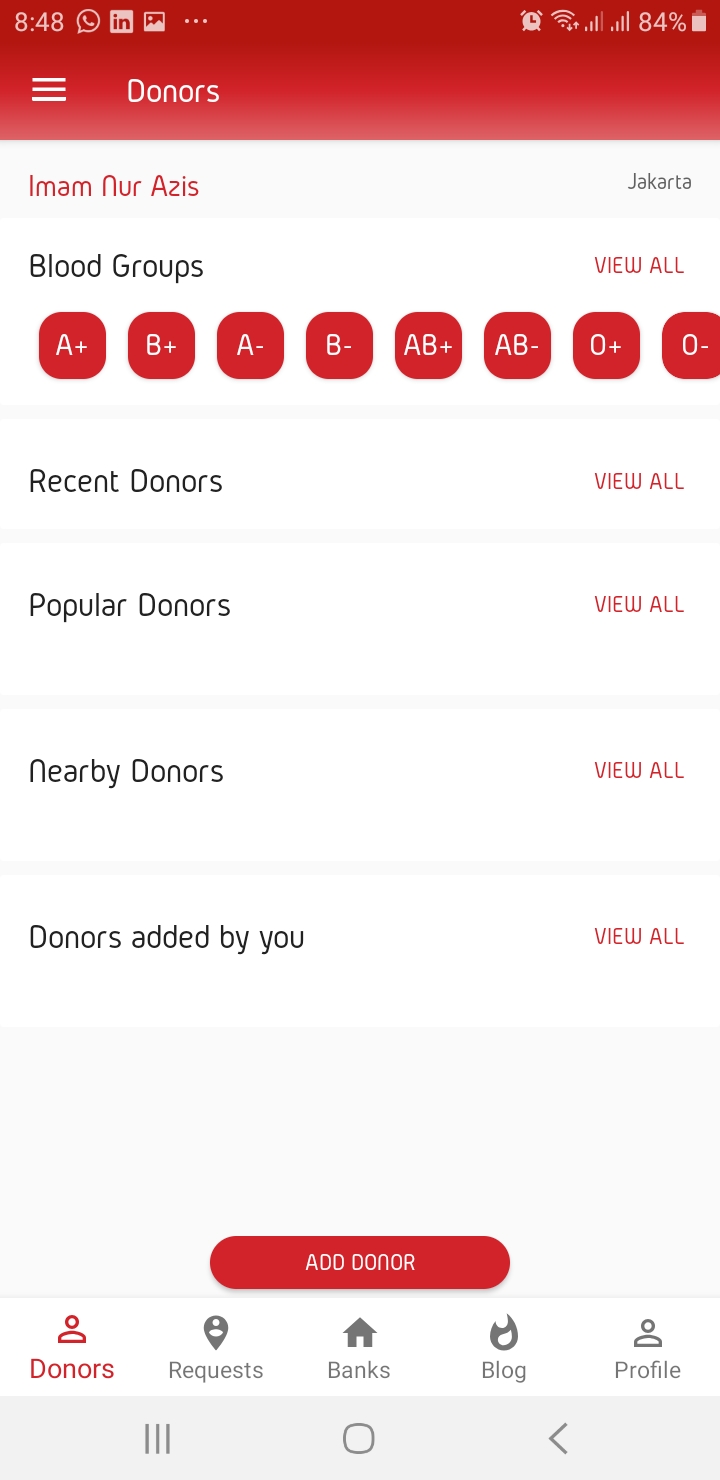This screenshot has height=1480, width=720.
Task: Filter donors by A- blood group
Action: [x=250, y=346]
